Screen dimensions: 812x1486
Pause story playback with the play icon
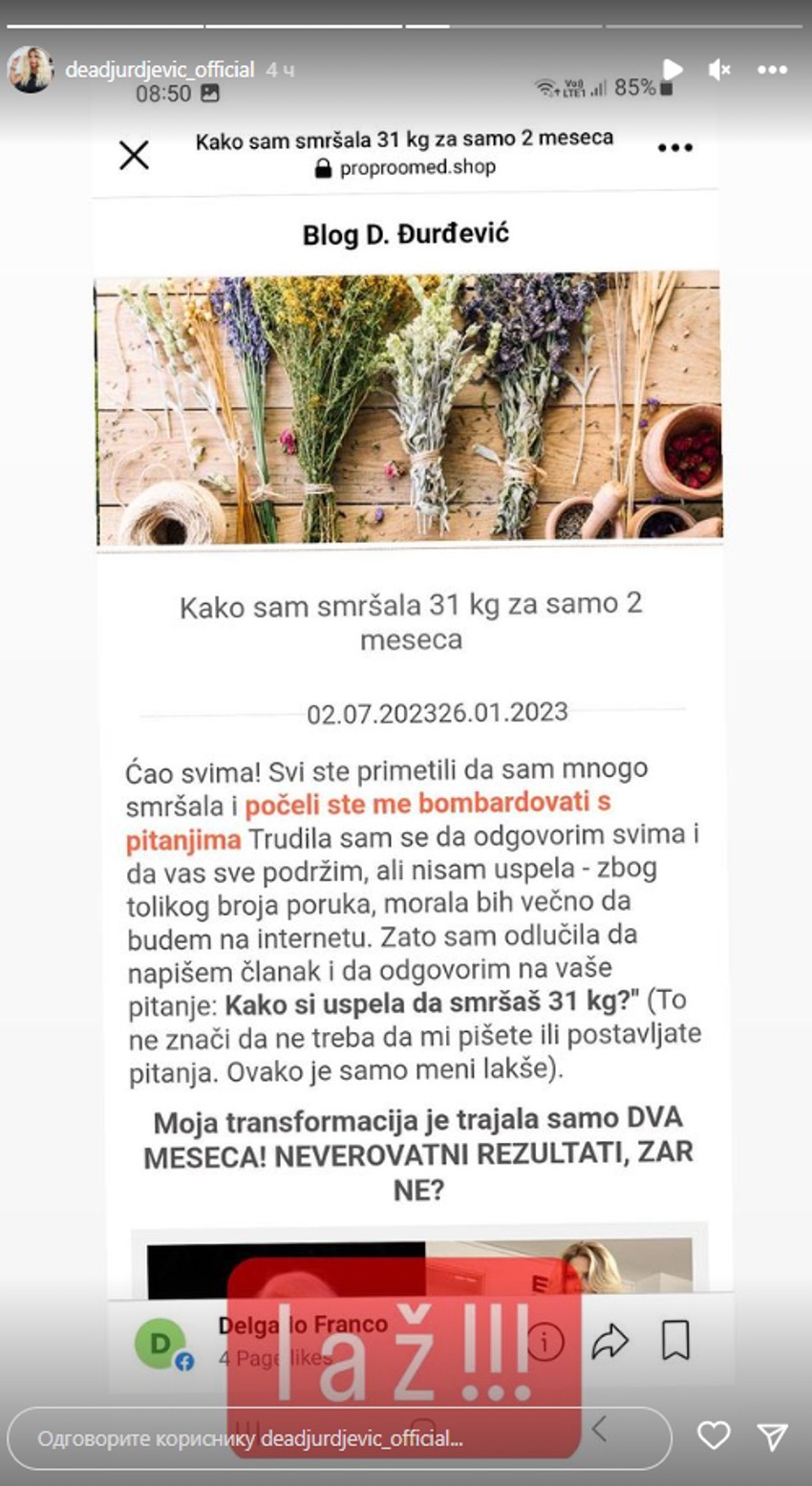click(674, 69)
